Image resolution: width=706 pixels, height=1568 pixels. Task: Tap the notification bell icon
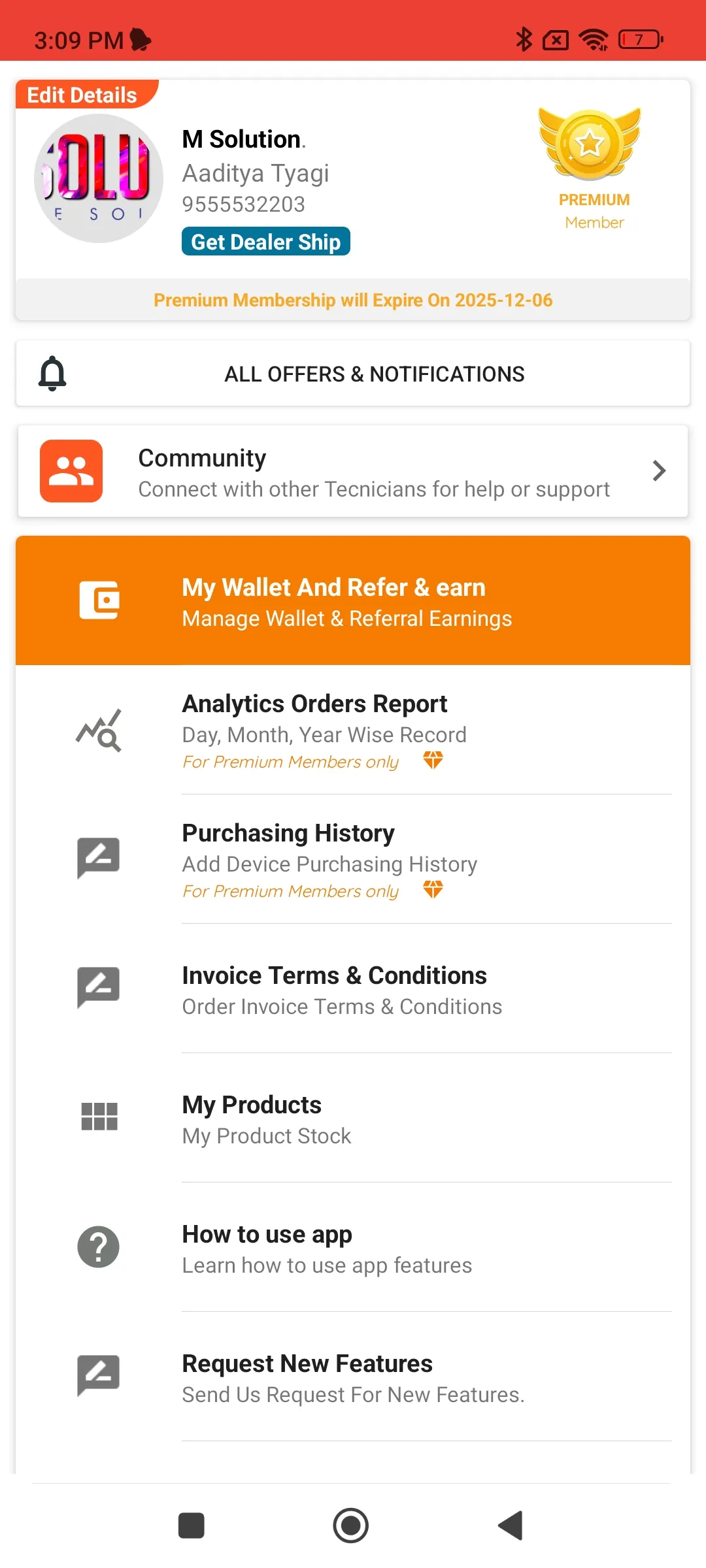(x=52, y=373)
